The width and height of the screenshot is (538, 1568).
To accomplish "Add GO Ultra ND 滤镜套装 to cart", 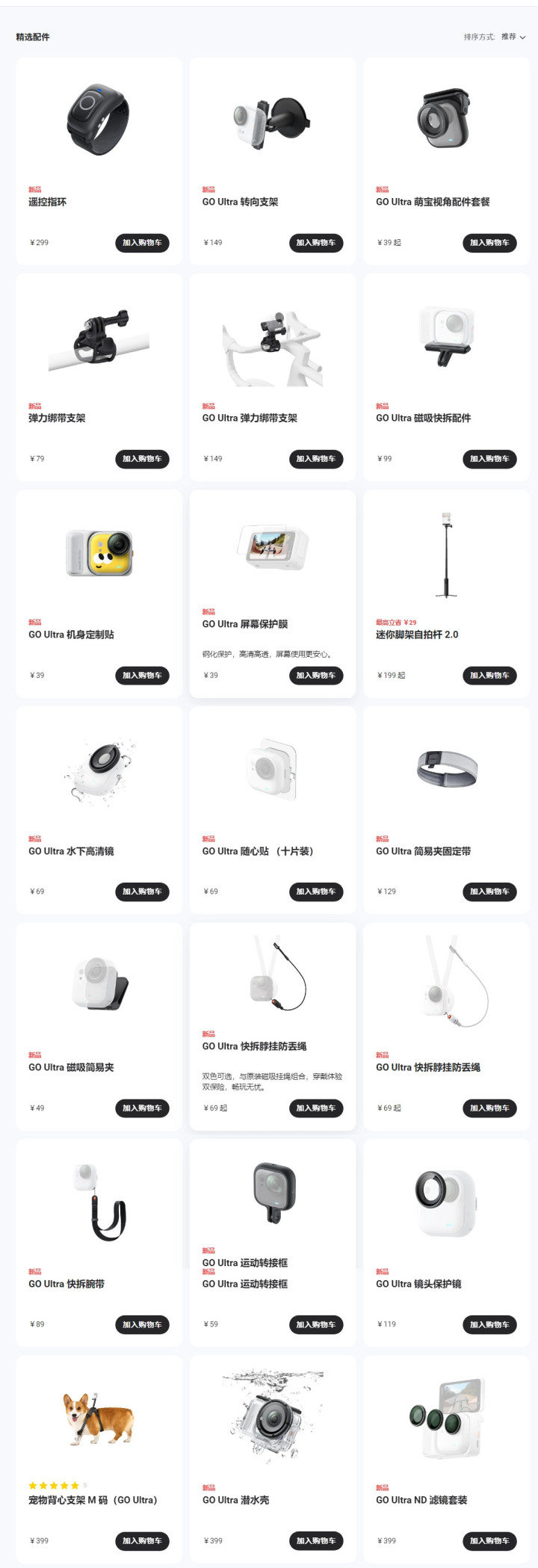I will point(489,1541).
